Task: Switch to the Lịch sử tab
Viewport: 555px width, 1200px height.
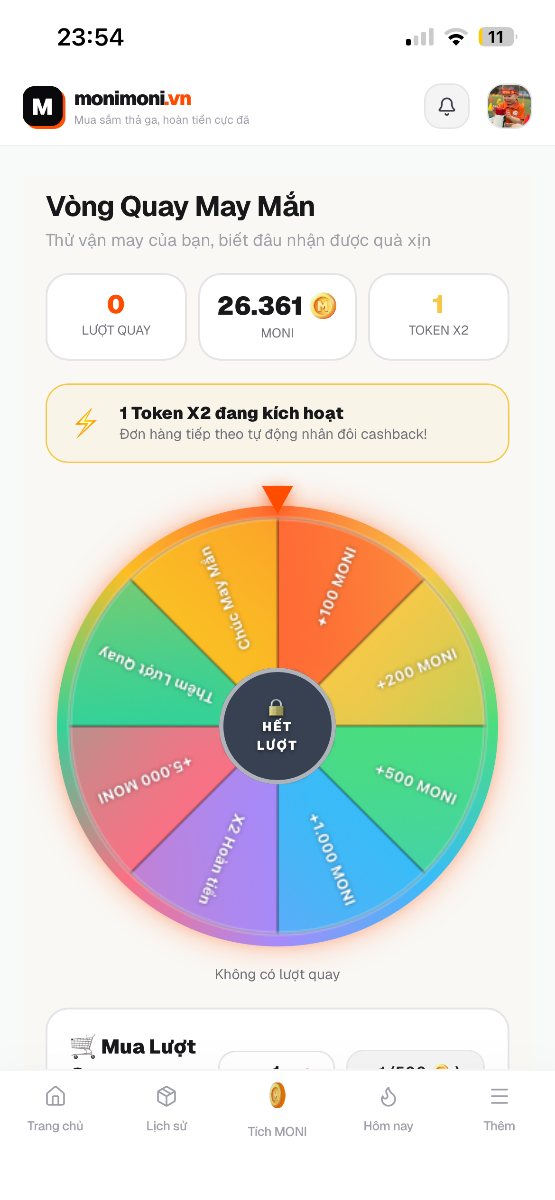Action: [x=167, y=1110]
